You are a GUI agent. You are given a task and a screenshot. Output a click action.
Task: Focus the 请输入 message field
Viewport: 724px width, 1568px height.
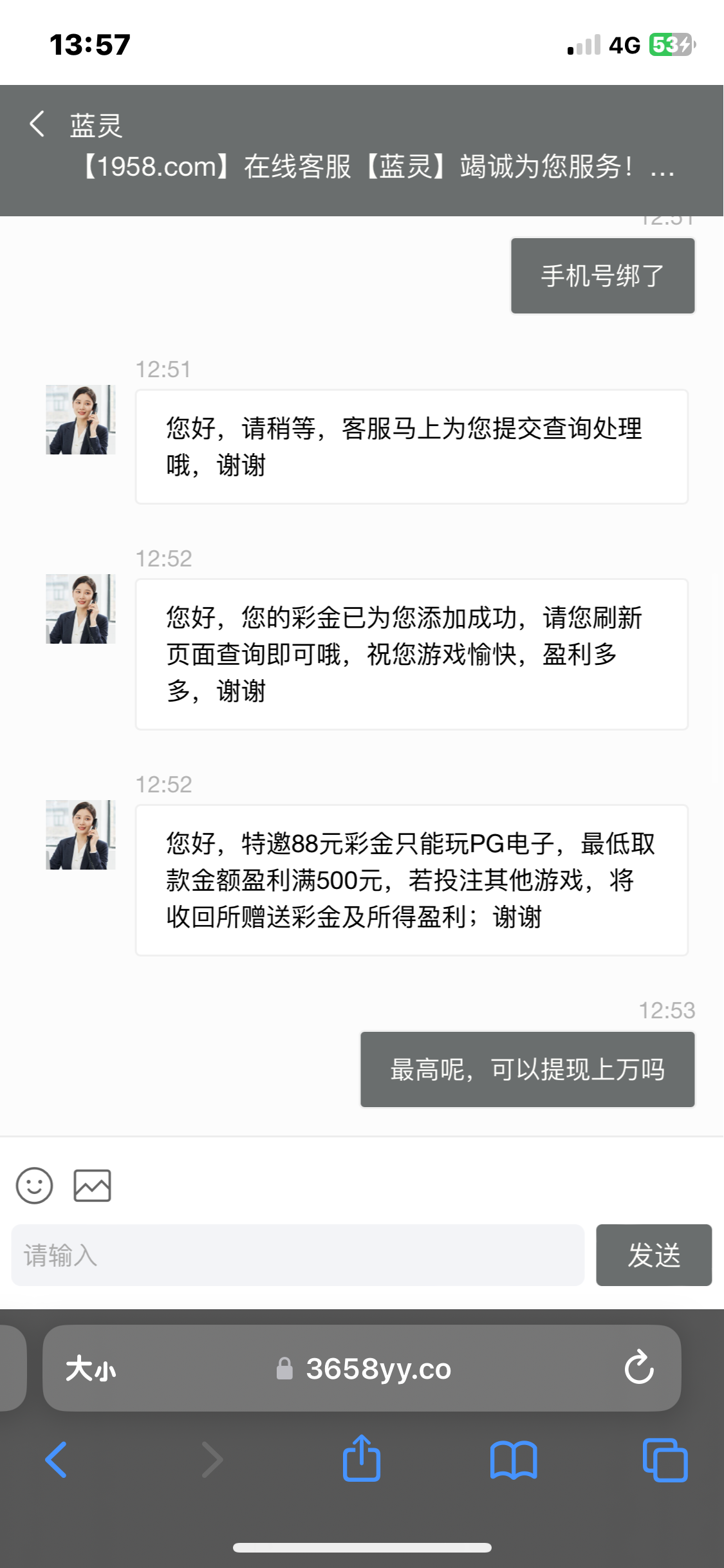pyautogui.click(x=297, y=1255)
